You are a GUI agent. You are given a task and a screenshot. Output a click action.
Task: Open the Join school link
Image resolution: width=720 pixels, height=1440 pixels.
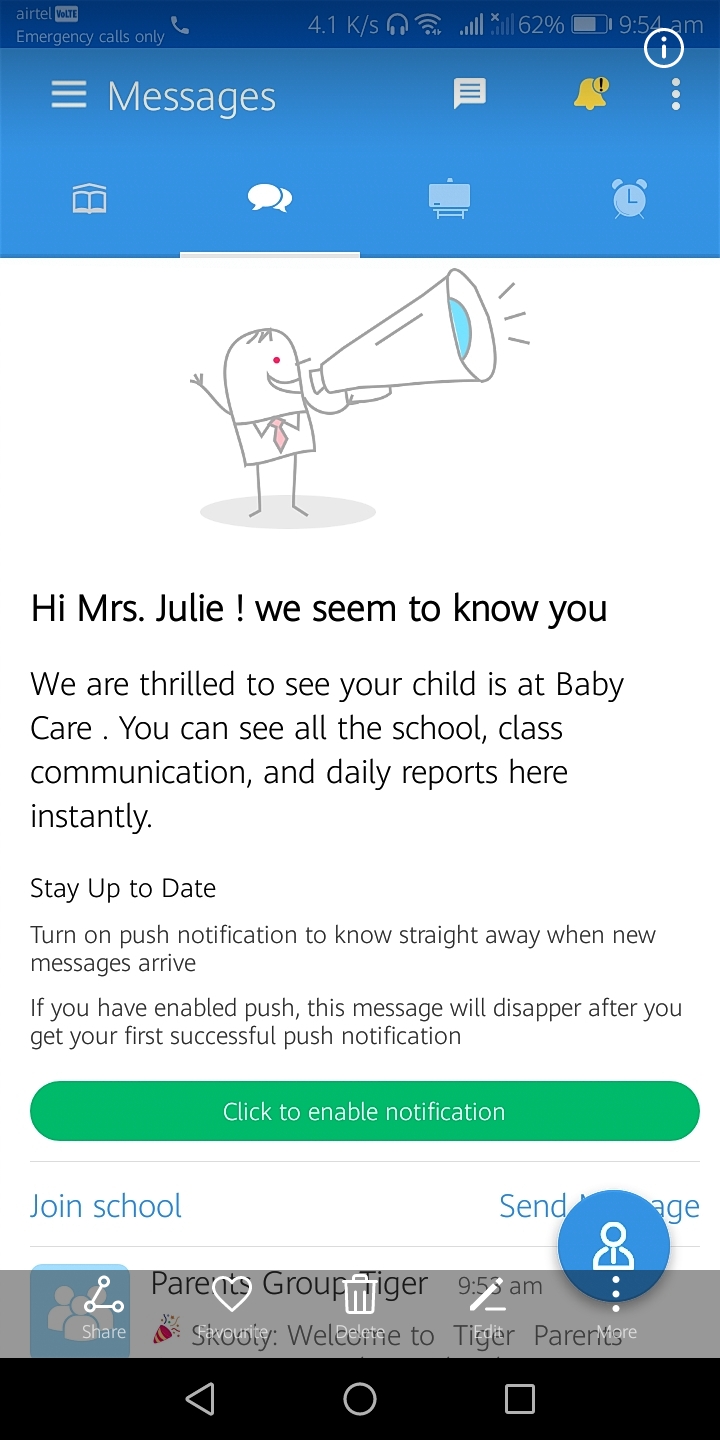(x=106, y=1206)
